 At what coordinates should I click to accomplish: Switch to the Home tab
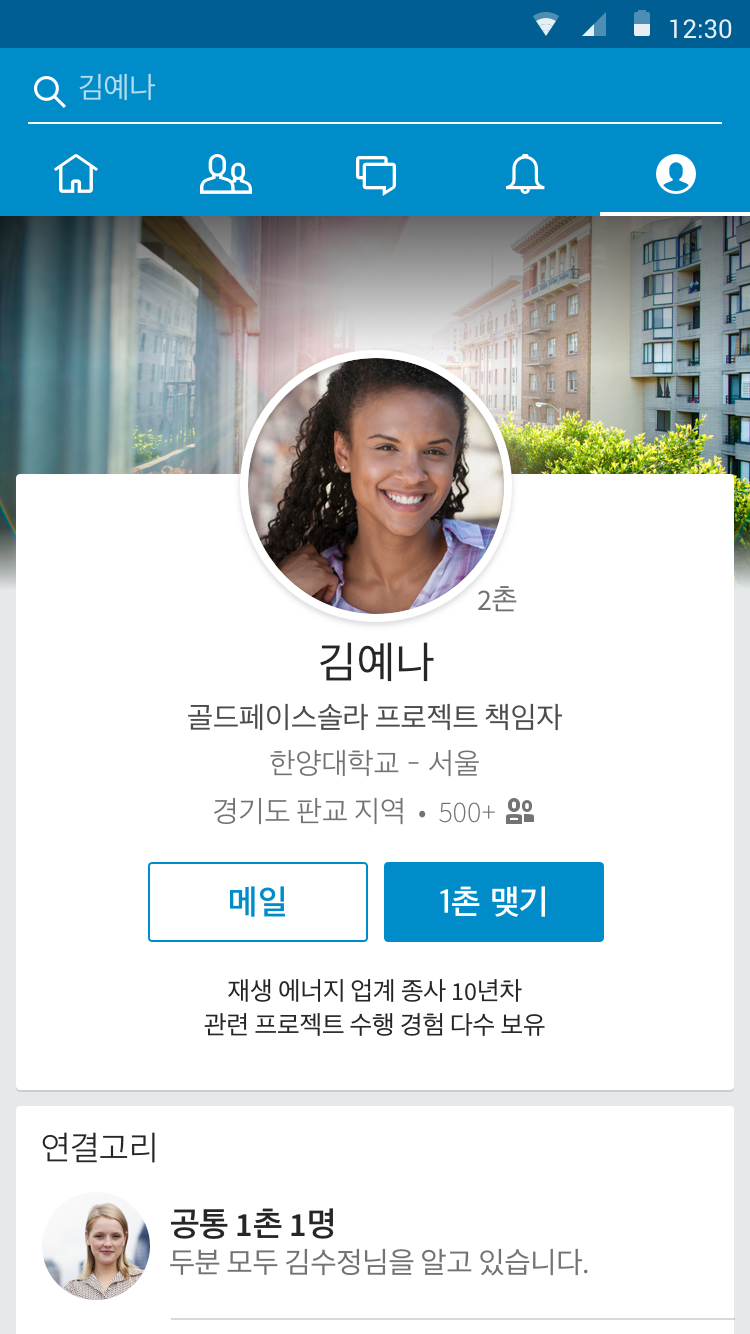click(76, 174)
